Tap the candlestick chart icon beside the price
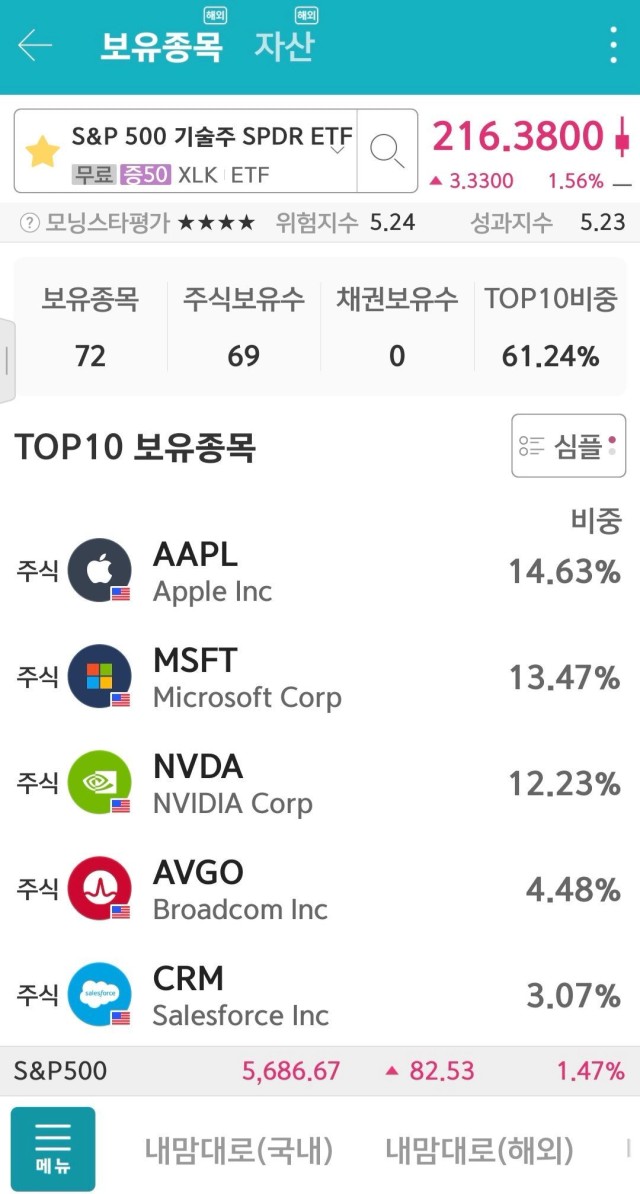Image resolution: width=640 pixels, height=1194 pixels. 622,138
